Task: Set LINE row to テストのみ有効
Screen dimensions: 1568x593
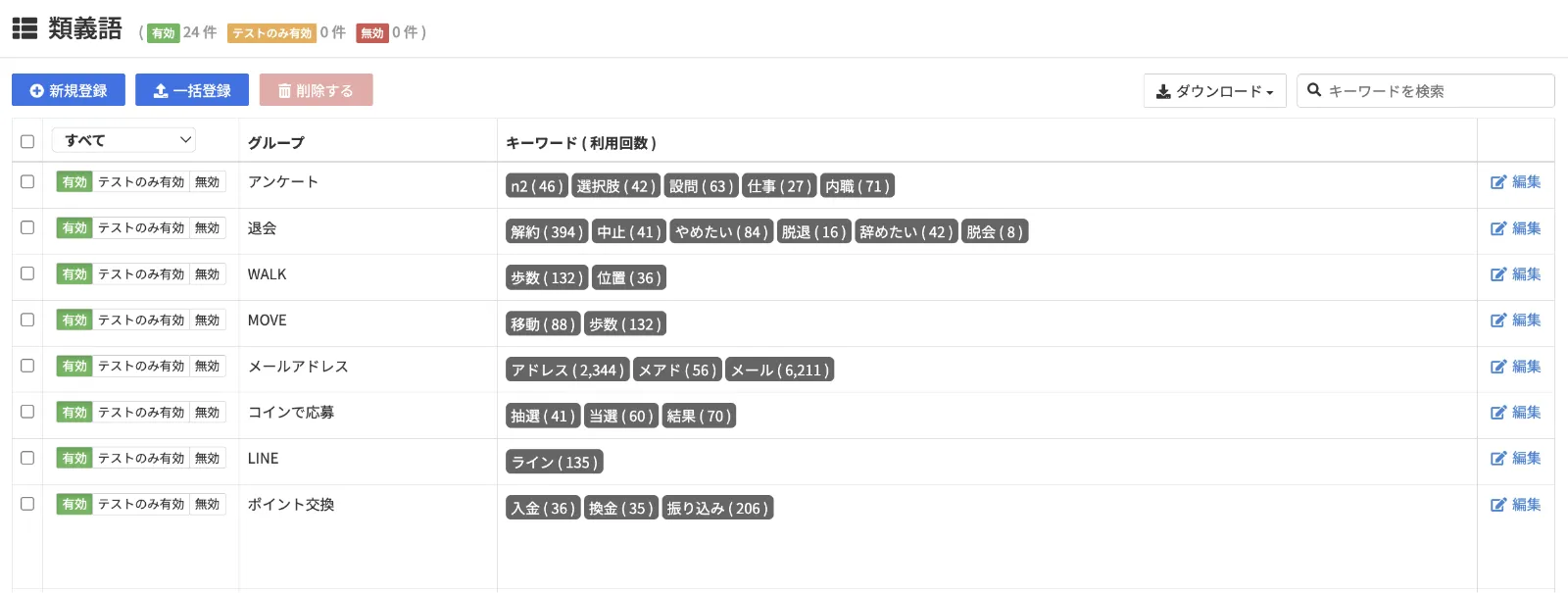Action: click(141, 459)
